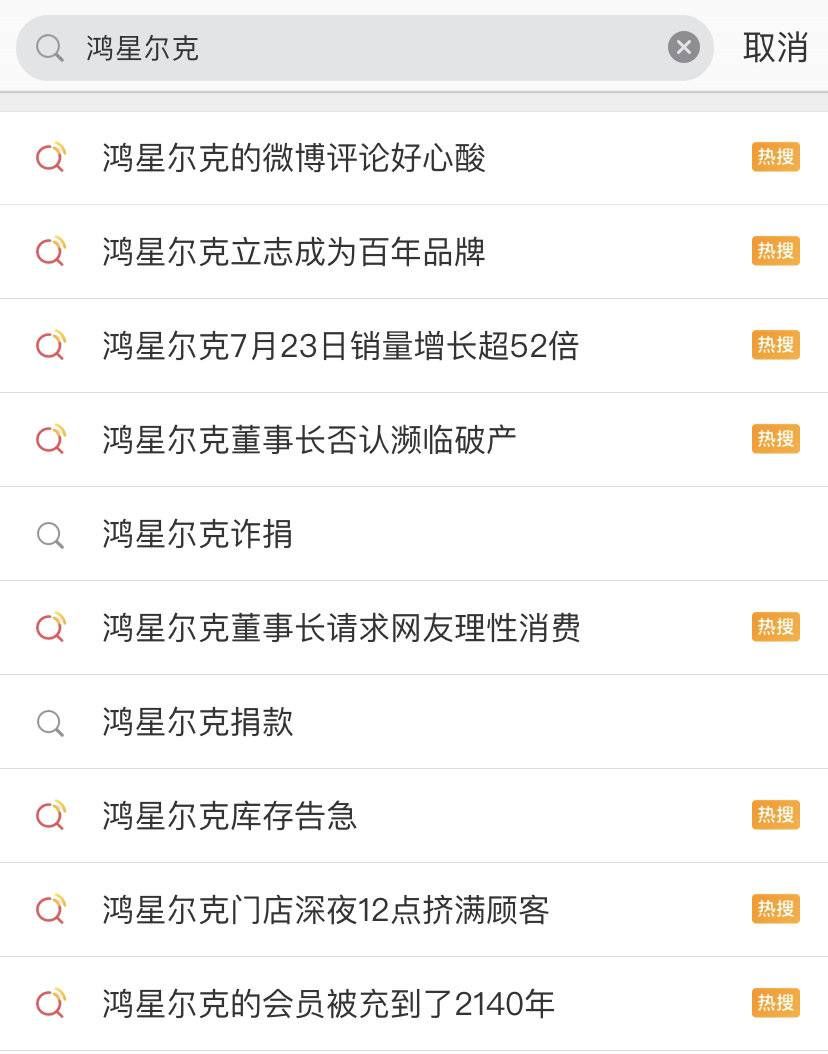Tap the 热搜 badge beside 鸿星尔克董事长否认濒临破产
This screenshot has height=1054, width=828.
pos(775,439)
